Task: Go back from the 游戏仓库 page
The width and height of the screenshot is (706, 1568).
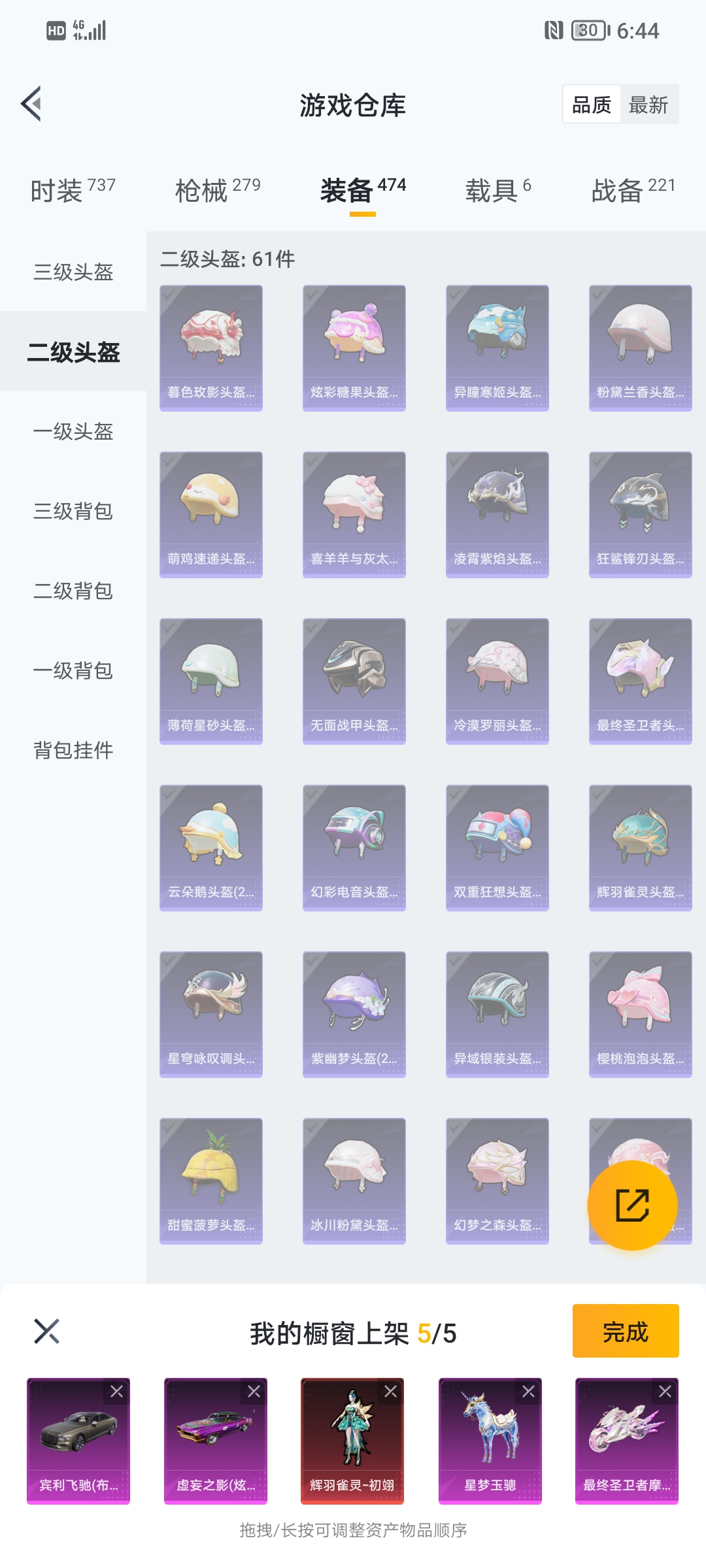Action: click(31, 104)
